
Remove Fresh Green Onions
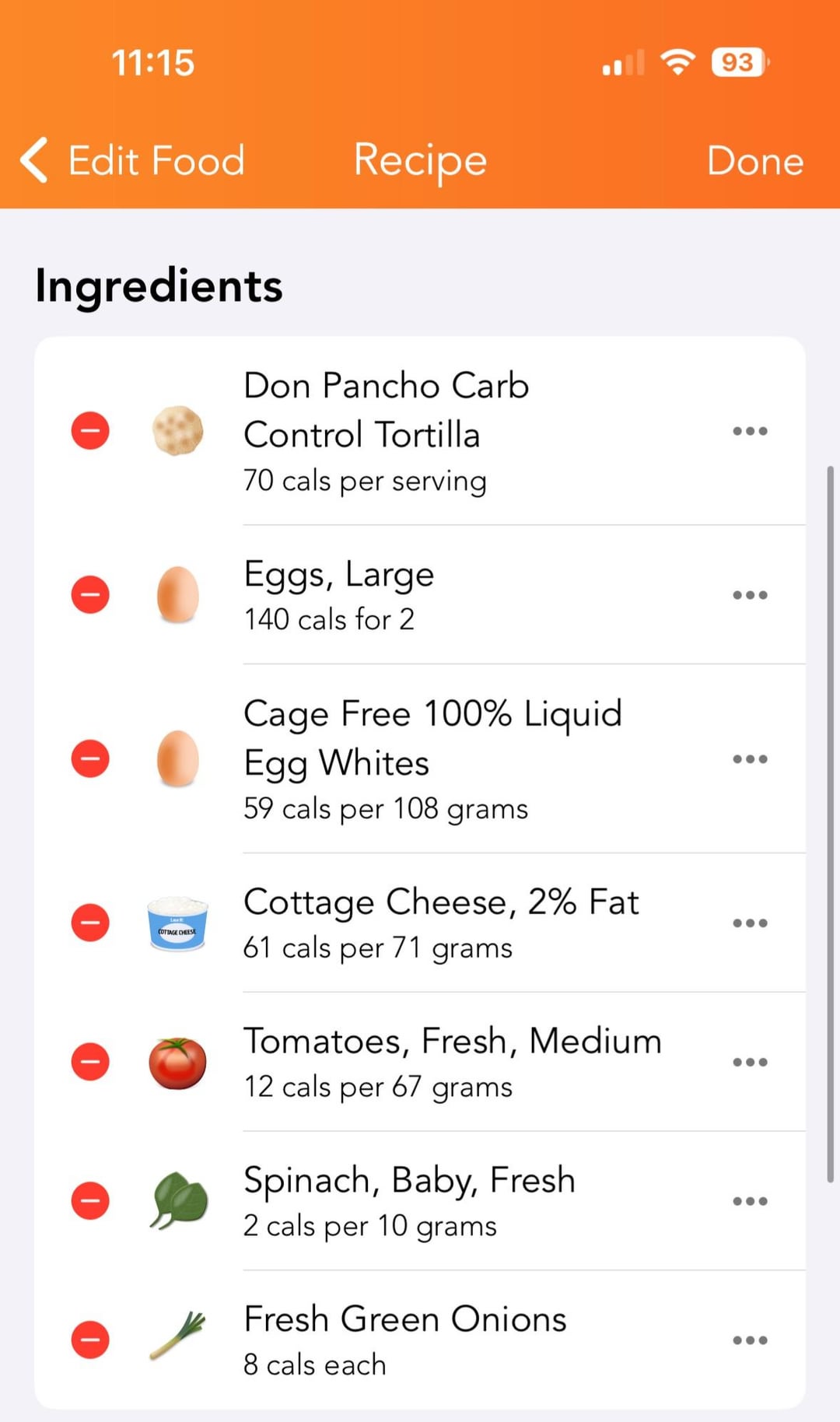[x=90, y=1340]
